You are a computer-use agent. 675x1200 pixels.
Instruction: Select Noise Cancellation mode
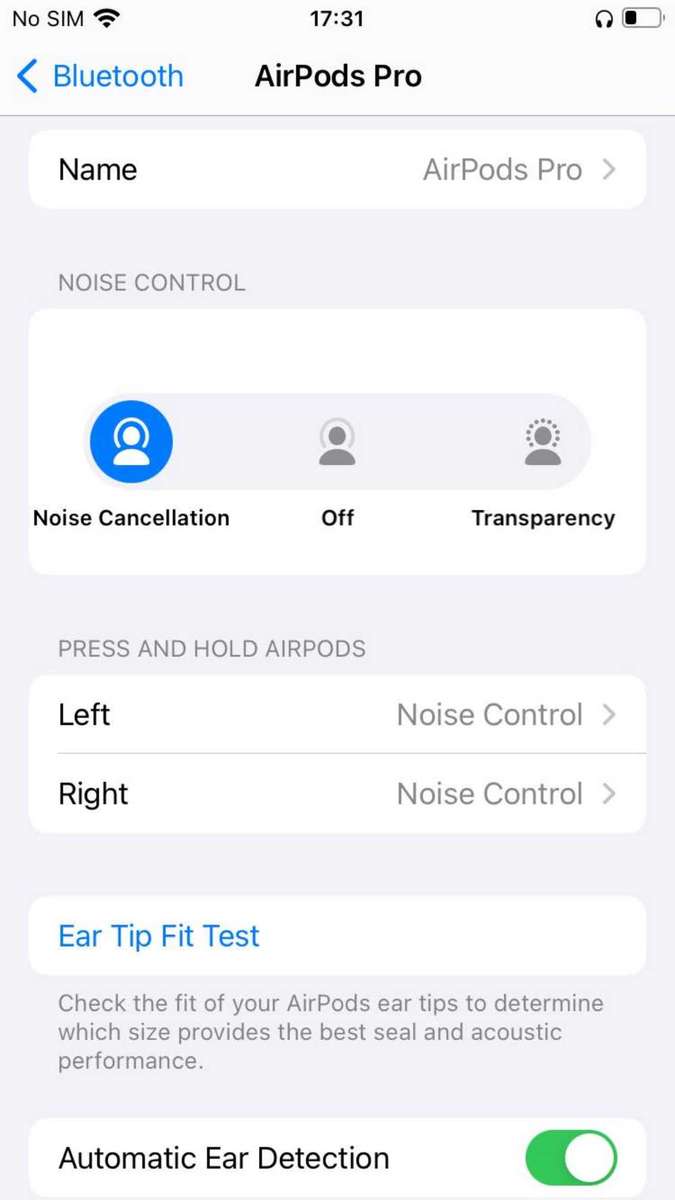(131, 442)
